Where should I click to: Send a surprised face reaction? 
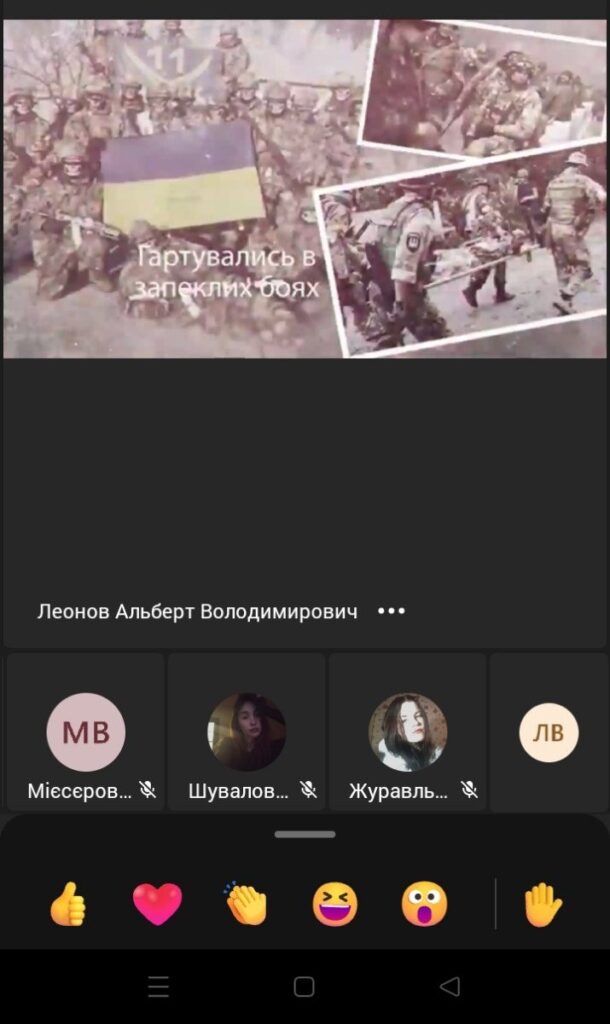424,904
